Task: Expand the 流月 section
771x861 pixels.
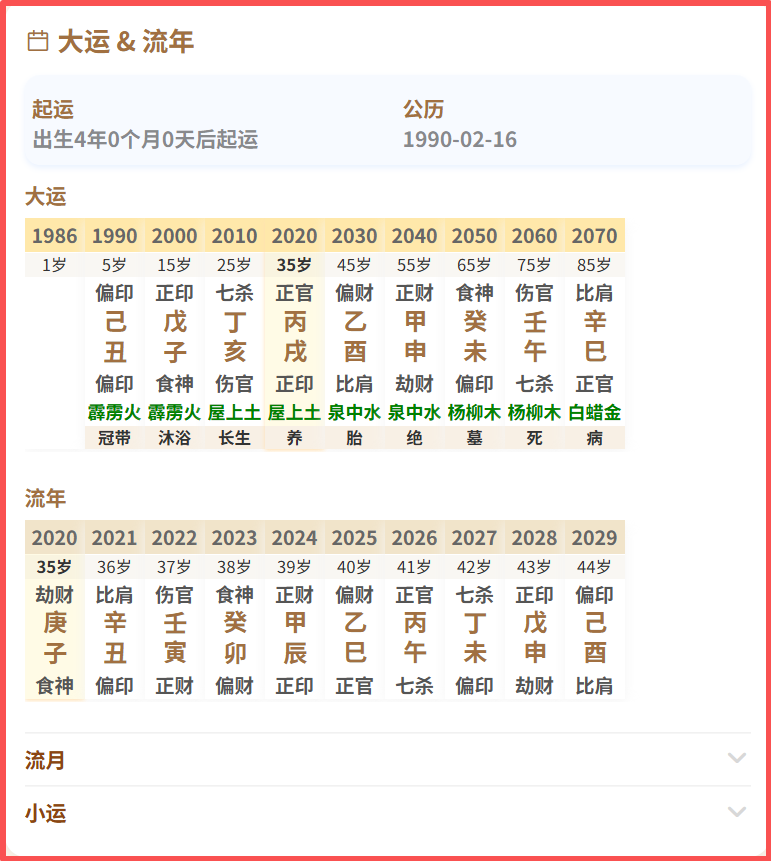Action: [386, 760]
